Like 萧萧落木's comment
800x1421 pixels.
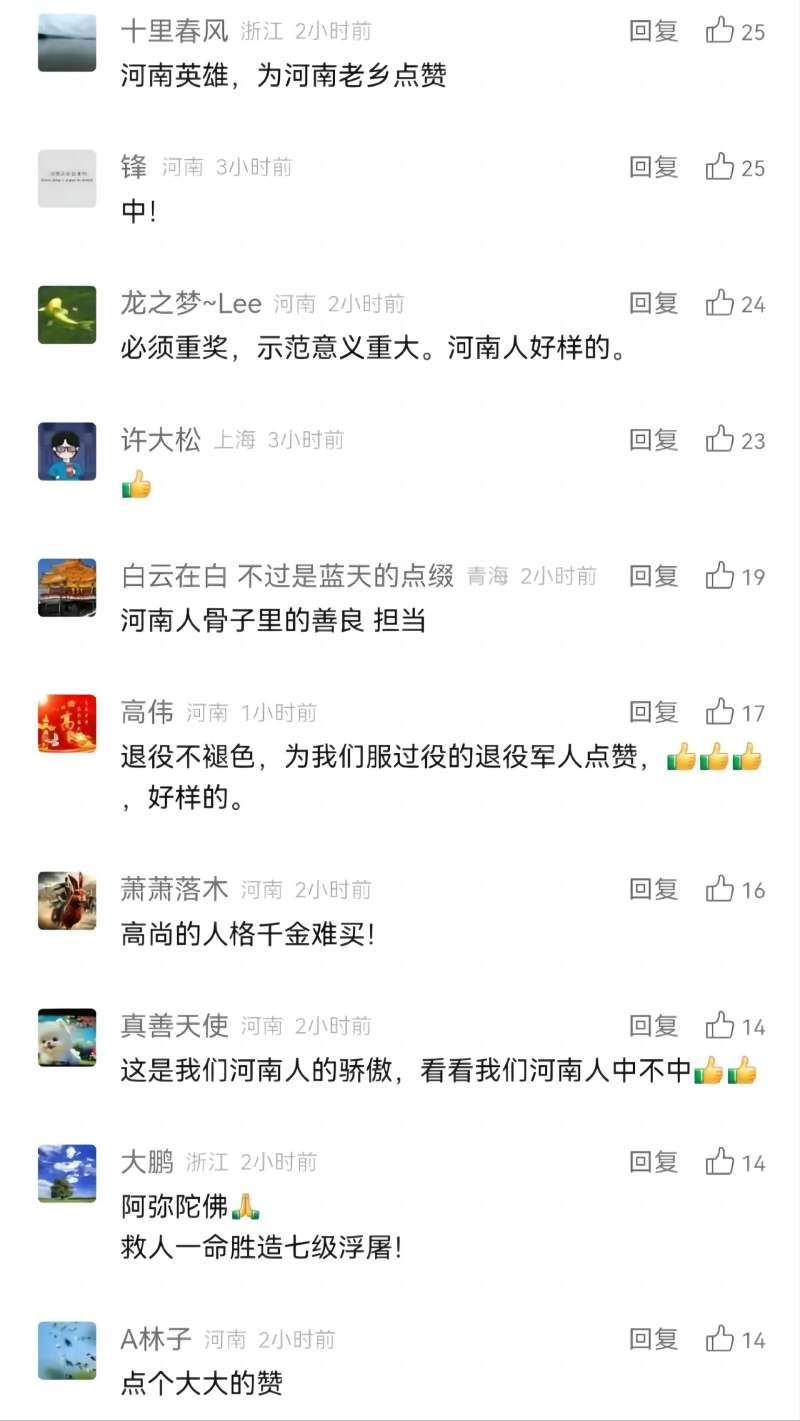721,889
